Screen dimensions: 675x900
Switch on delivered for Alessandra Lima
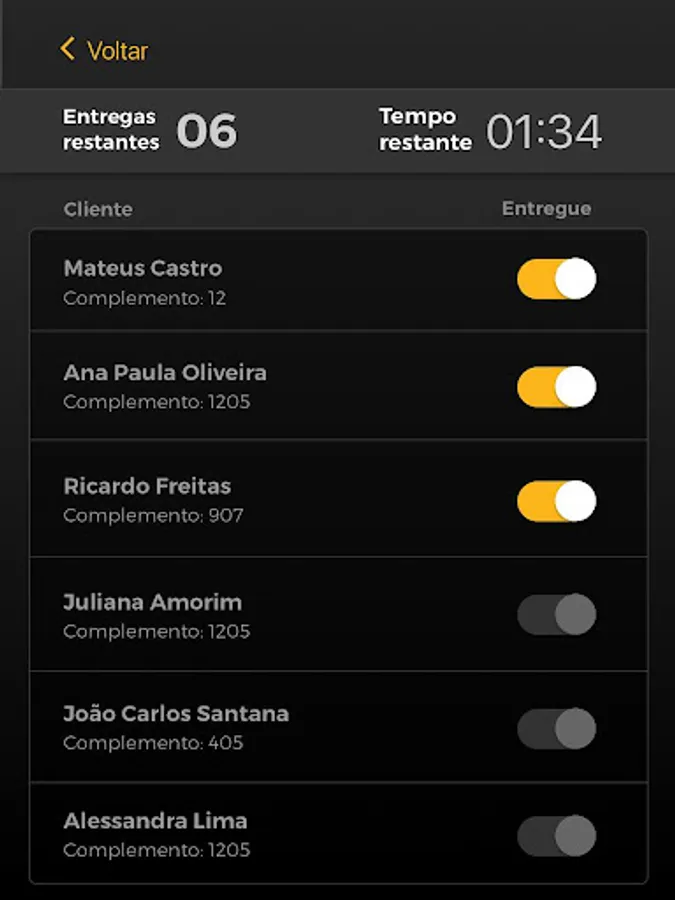556,836
